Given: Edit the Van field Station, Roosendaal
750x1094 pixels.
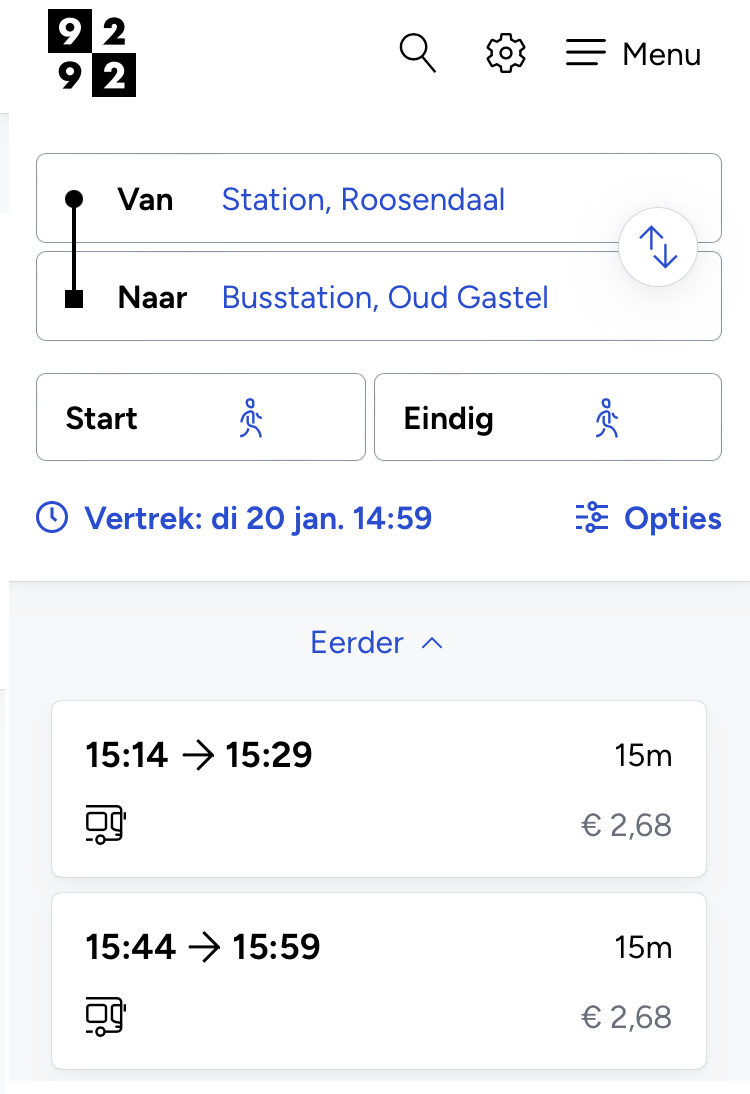Looking at the screenshot, I should click(363, 199).
